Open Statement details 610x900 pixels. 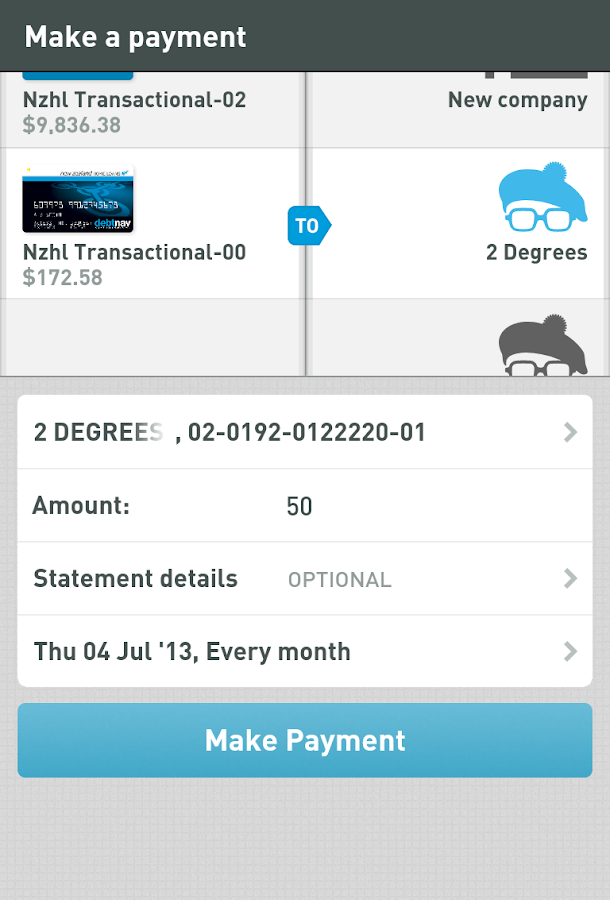tap(304, 579)
